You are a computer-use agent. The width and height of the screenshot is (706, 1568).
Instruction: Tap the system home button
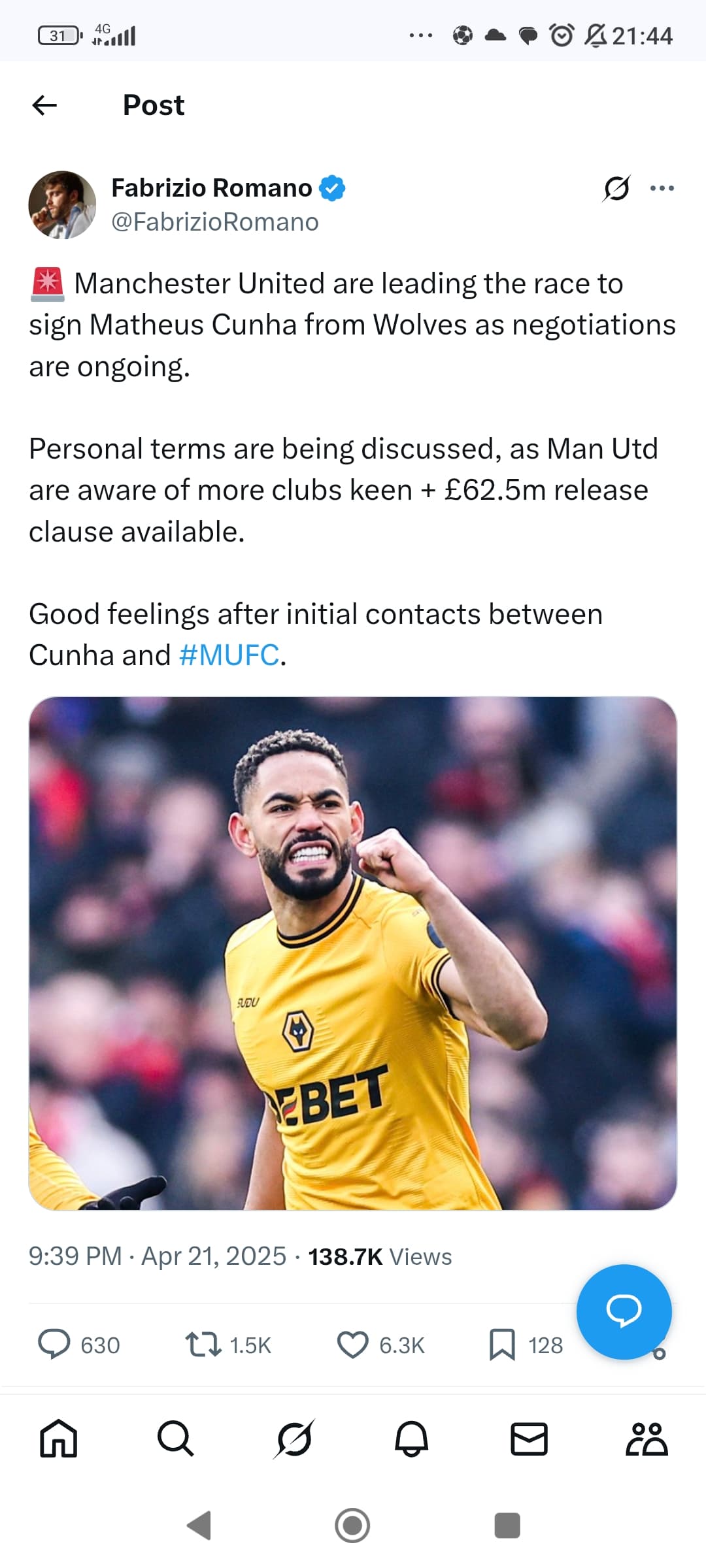coord(352,1526)
